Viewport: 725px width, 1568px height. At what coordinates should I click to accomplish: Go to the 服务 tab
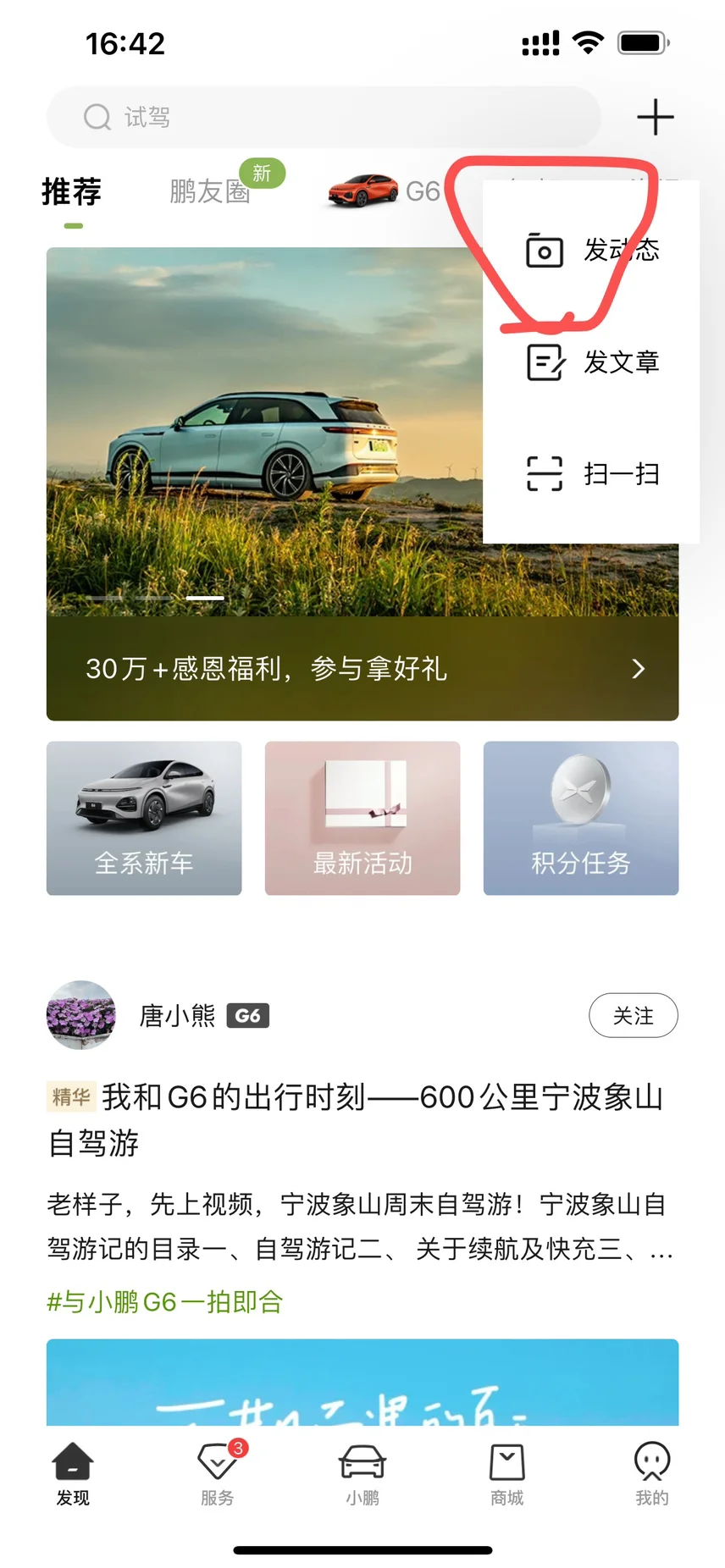(x=218, y=1473)
